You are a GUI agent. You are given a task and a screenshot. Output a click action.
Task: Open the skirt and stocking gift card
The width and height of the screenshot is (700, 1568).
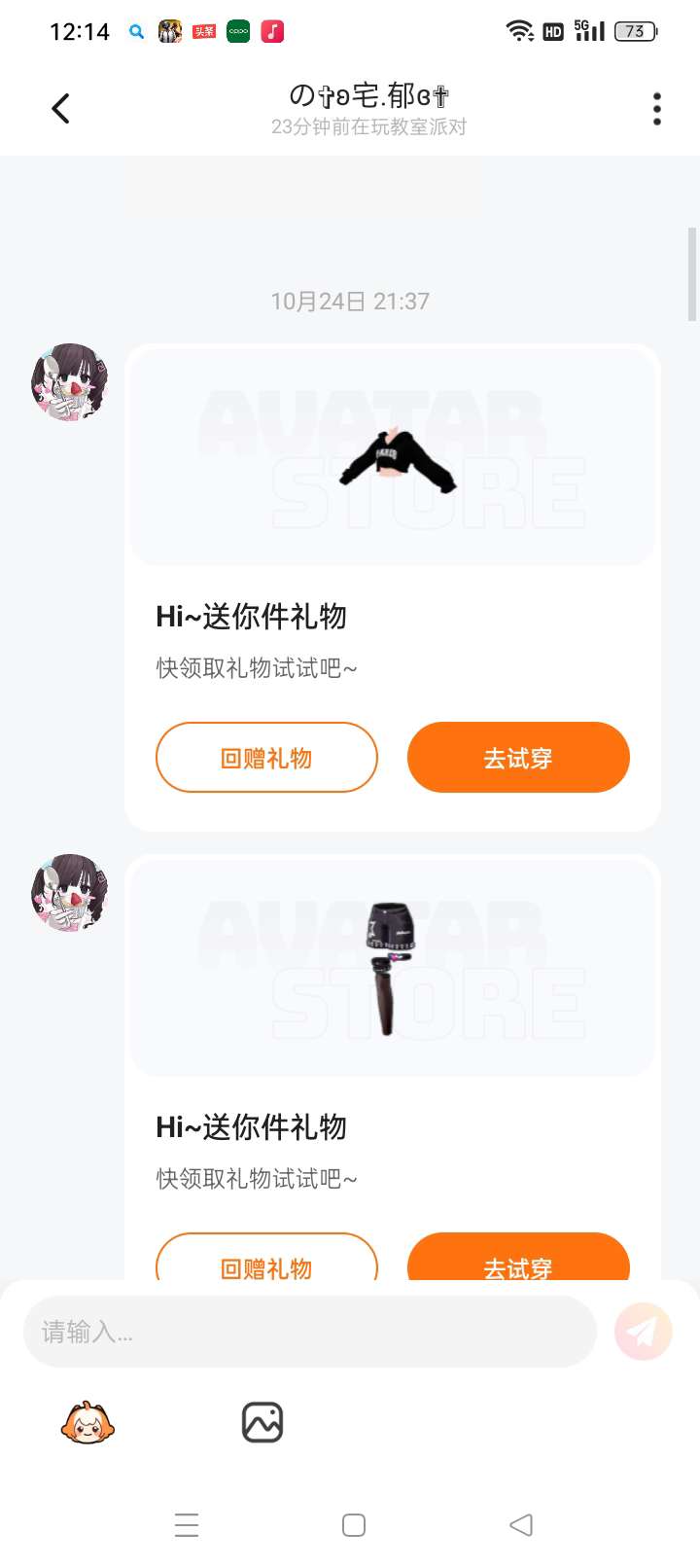[x=393, y=968]
